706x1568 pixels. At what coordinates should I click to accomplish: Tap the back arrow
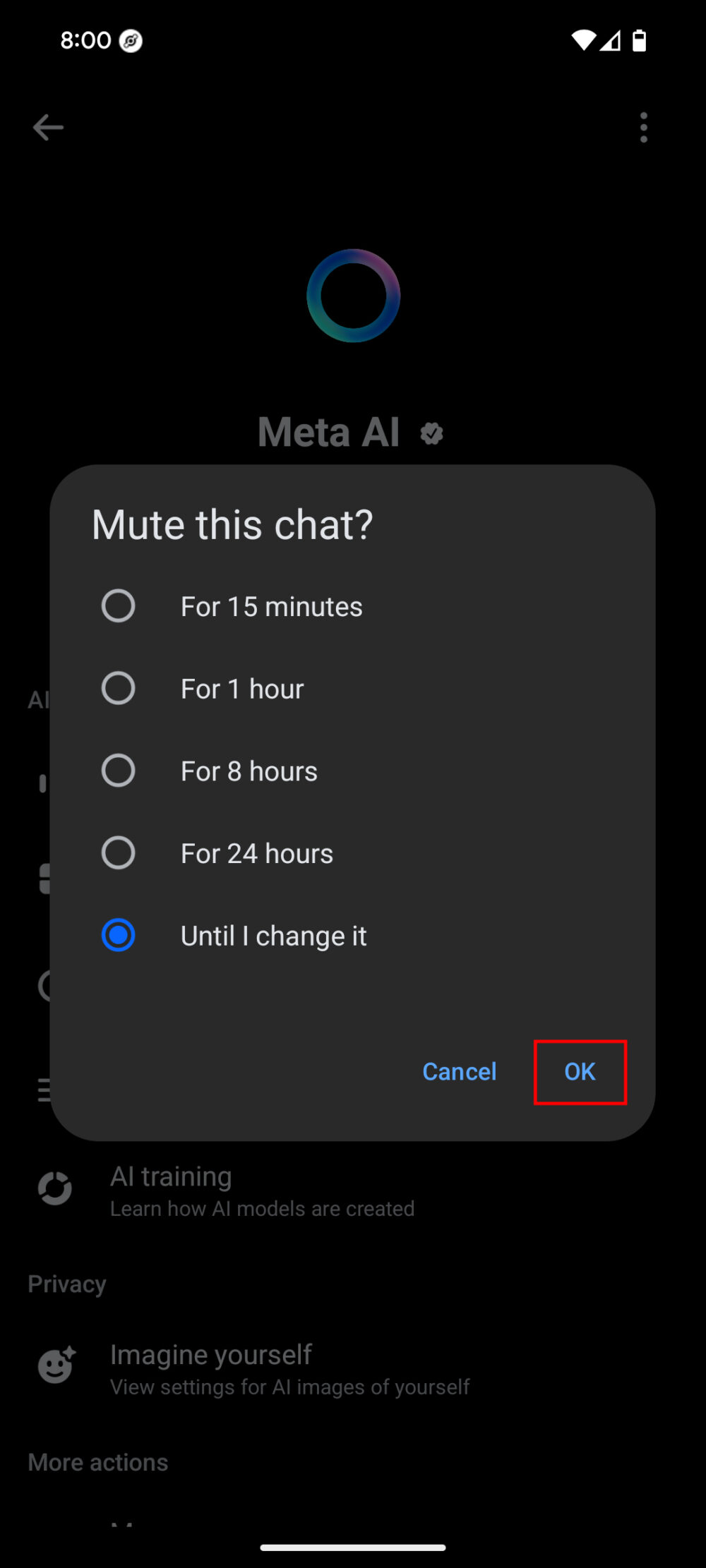coord(48,127)
